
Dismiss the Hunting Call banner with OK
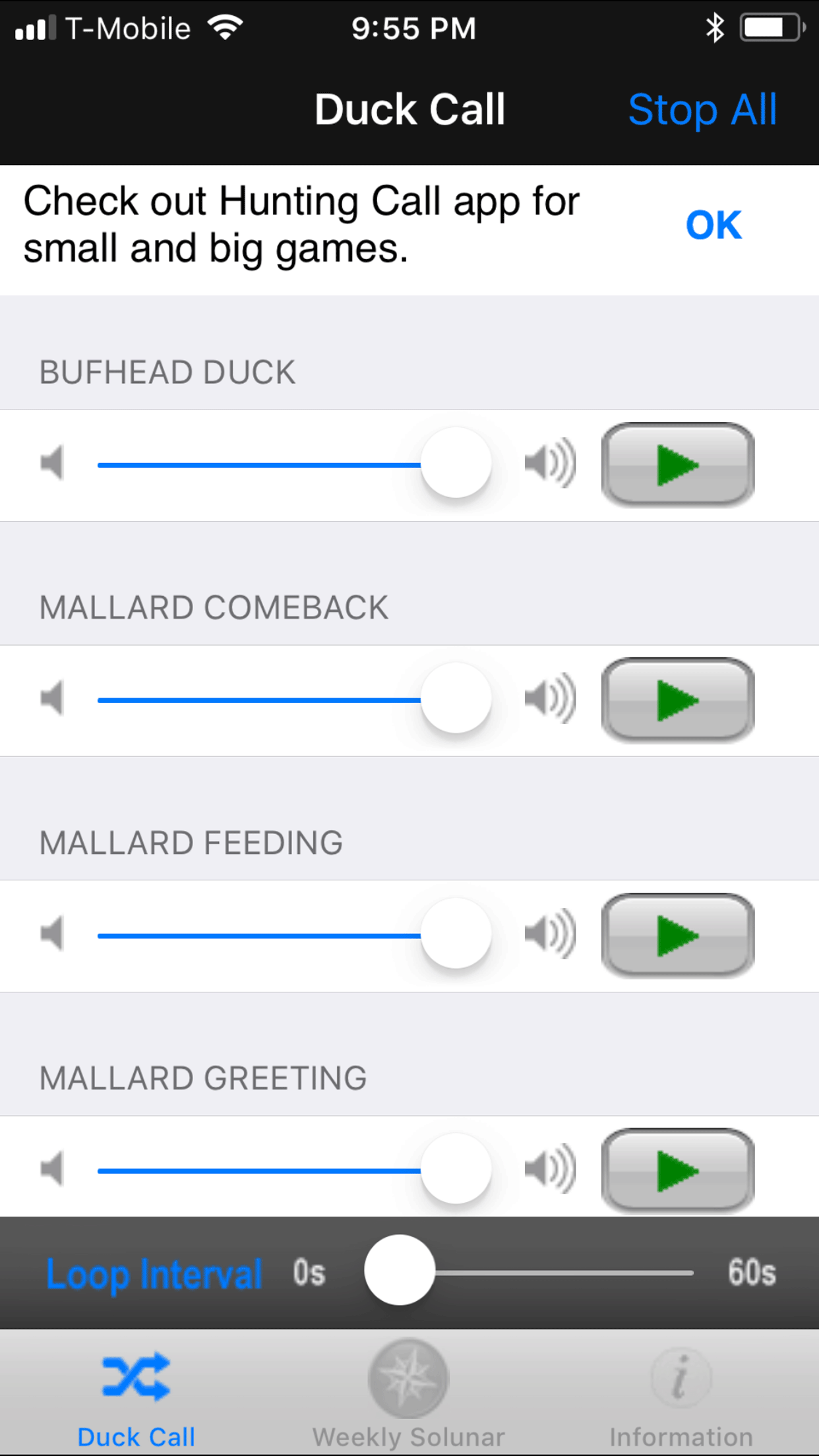pos(713,226)
